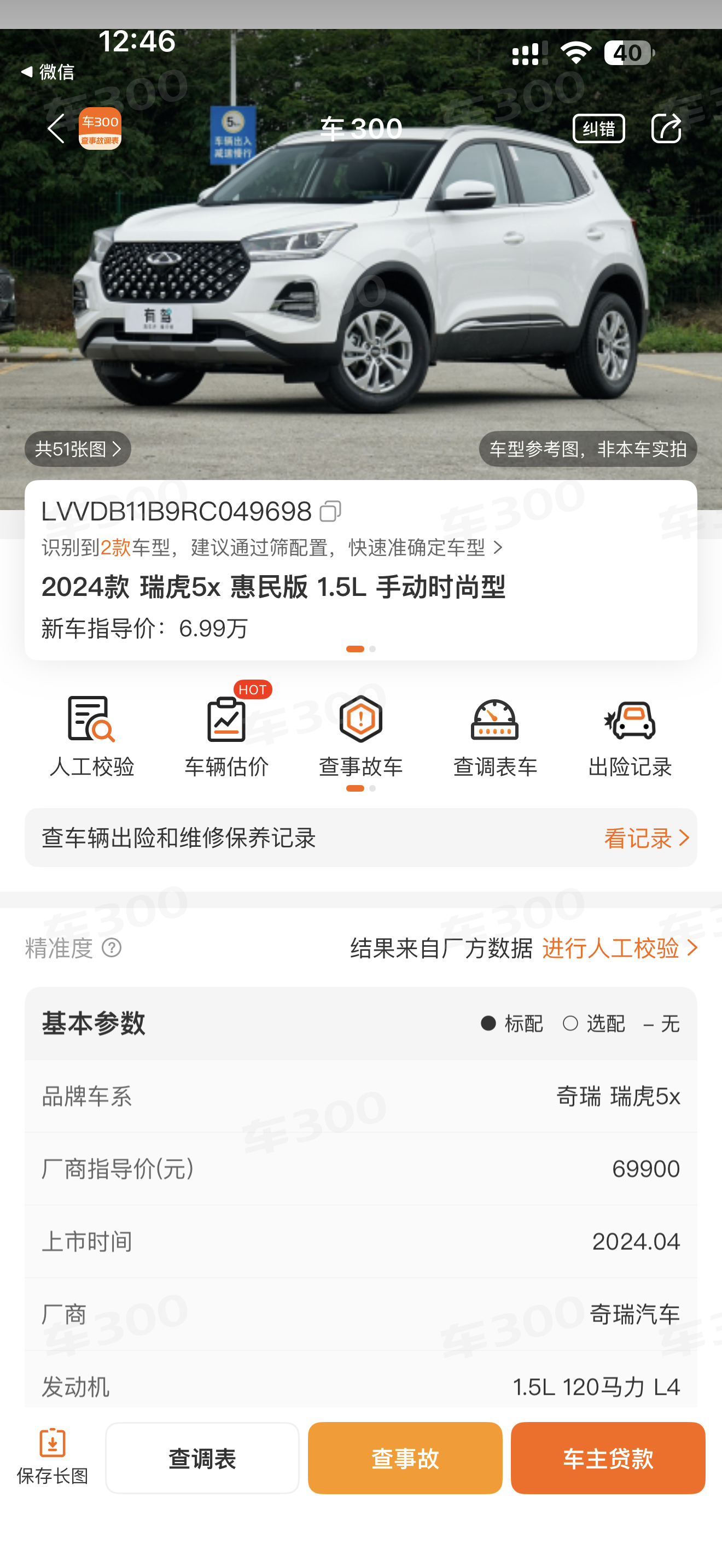This screenshot has height=1568, width=722.
Task: Open 车主贷款 owner loan option
Action: click(608, 1459)
